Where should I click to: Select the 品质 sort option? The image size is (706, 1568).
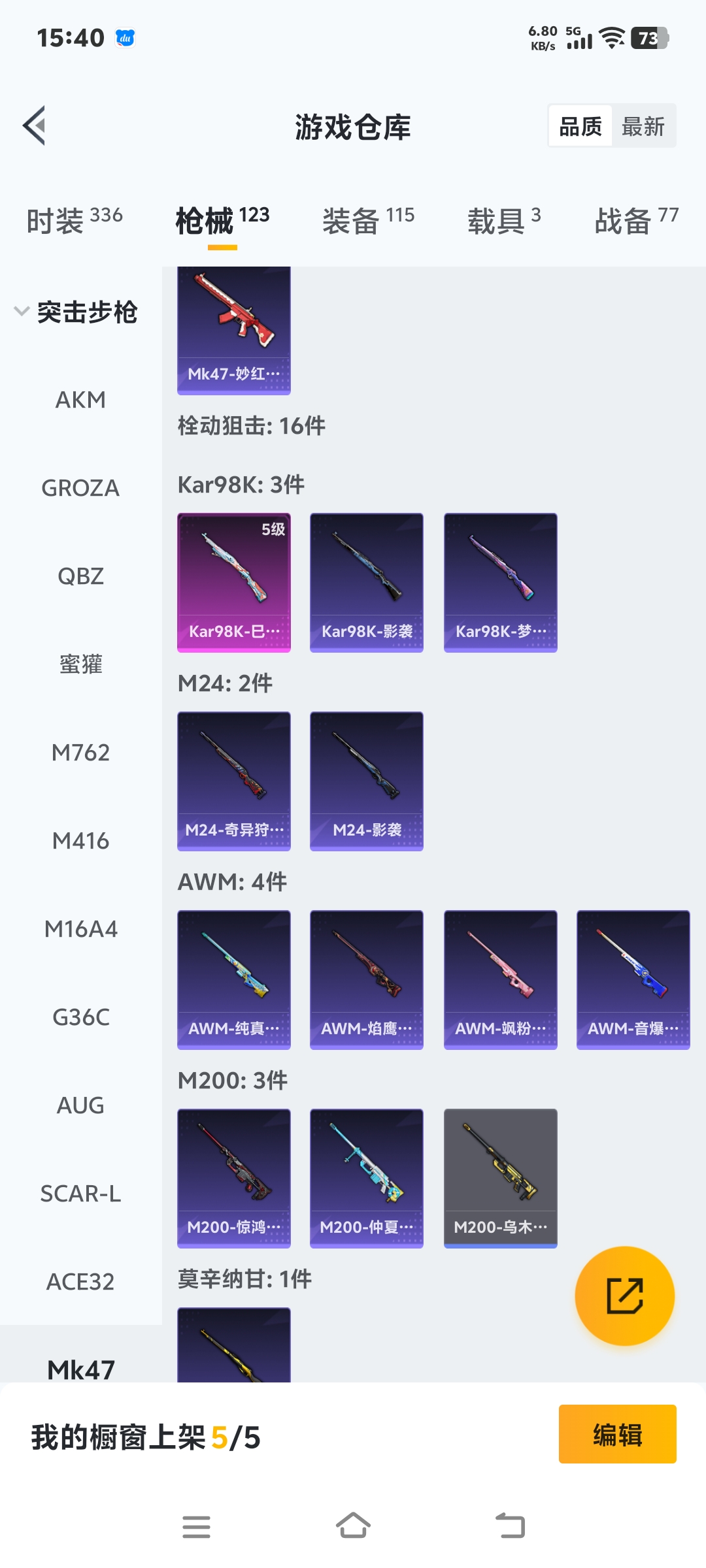pyautogui.click(x=580, y=126)
